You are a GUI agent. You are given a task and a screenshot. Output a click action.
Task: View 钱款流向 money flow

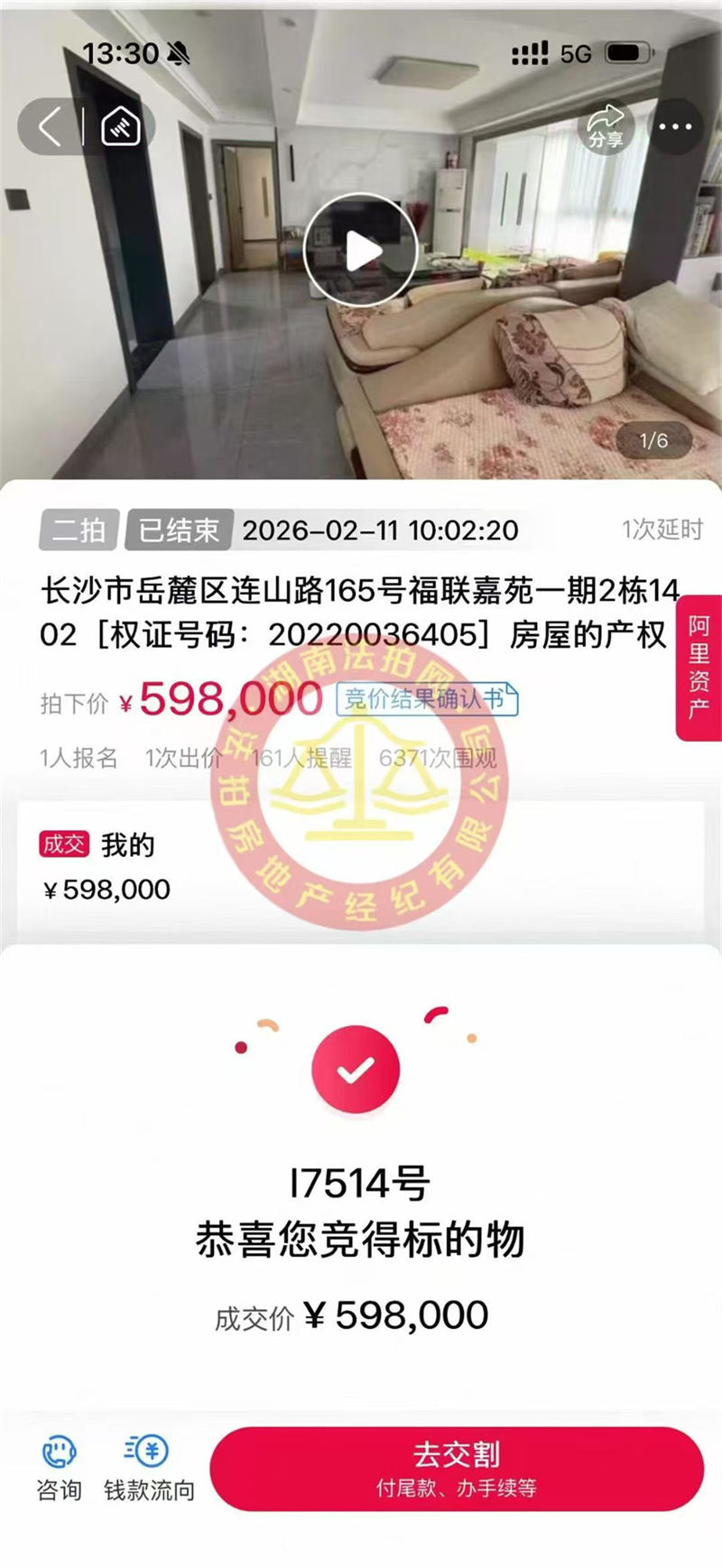tap(149, 1469)
